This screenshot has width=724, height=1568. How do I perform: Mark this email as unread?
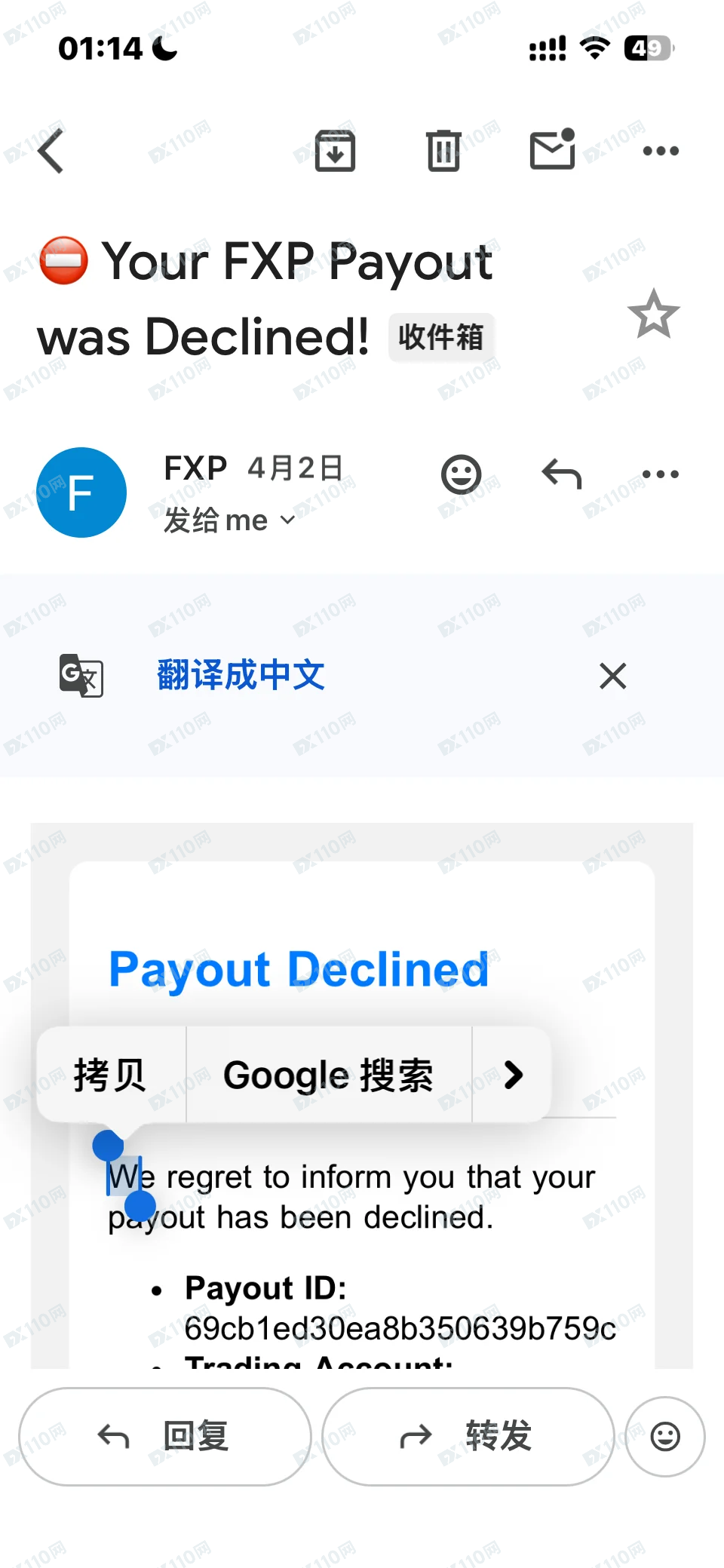(x=552, y=149)
